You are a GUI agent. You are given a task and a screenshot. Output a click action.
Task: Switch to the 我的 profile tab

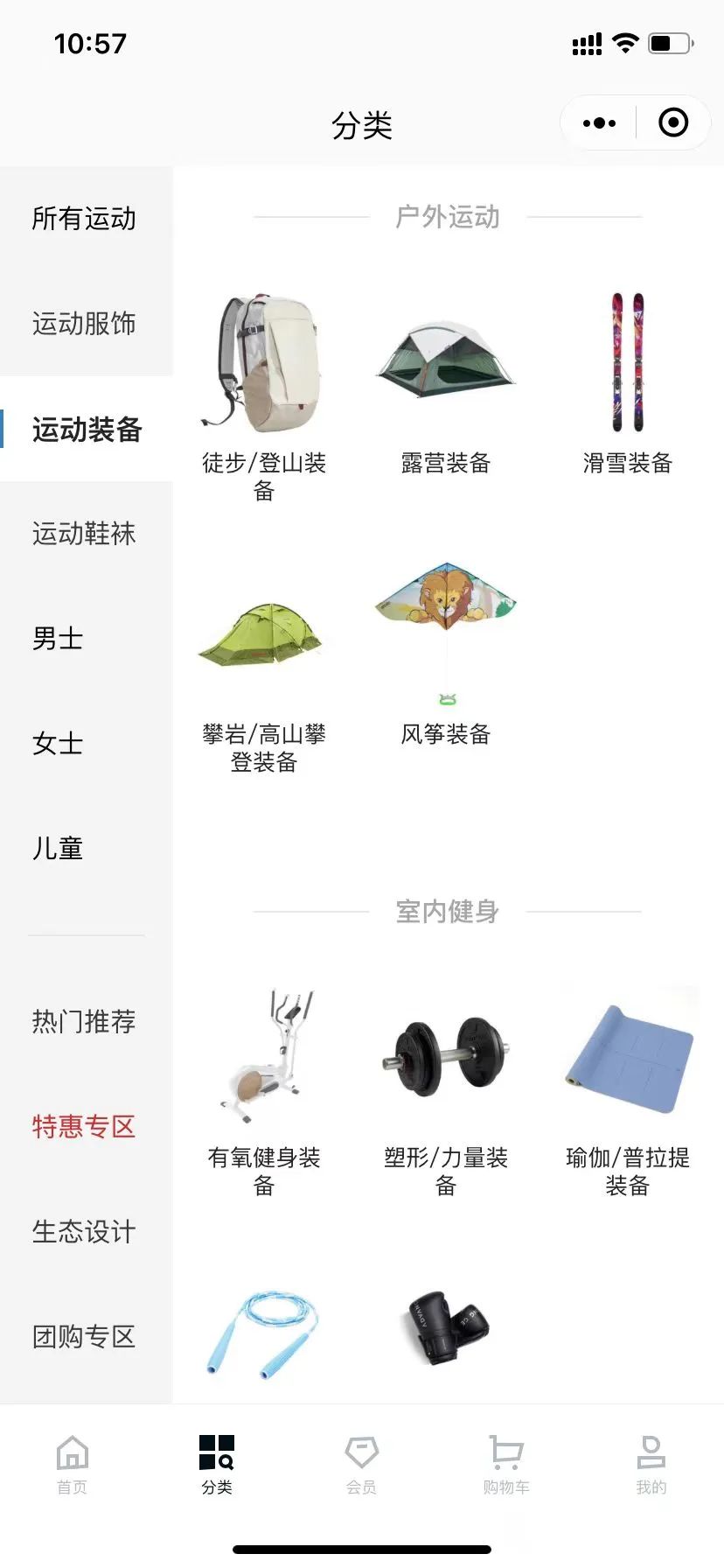tap(651, 1463)
